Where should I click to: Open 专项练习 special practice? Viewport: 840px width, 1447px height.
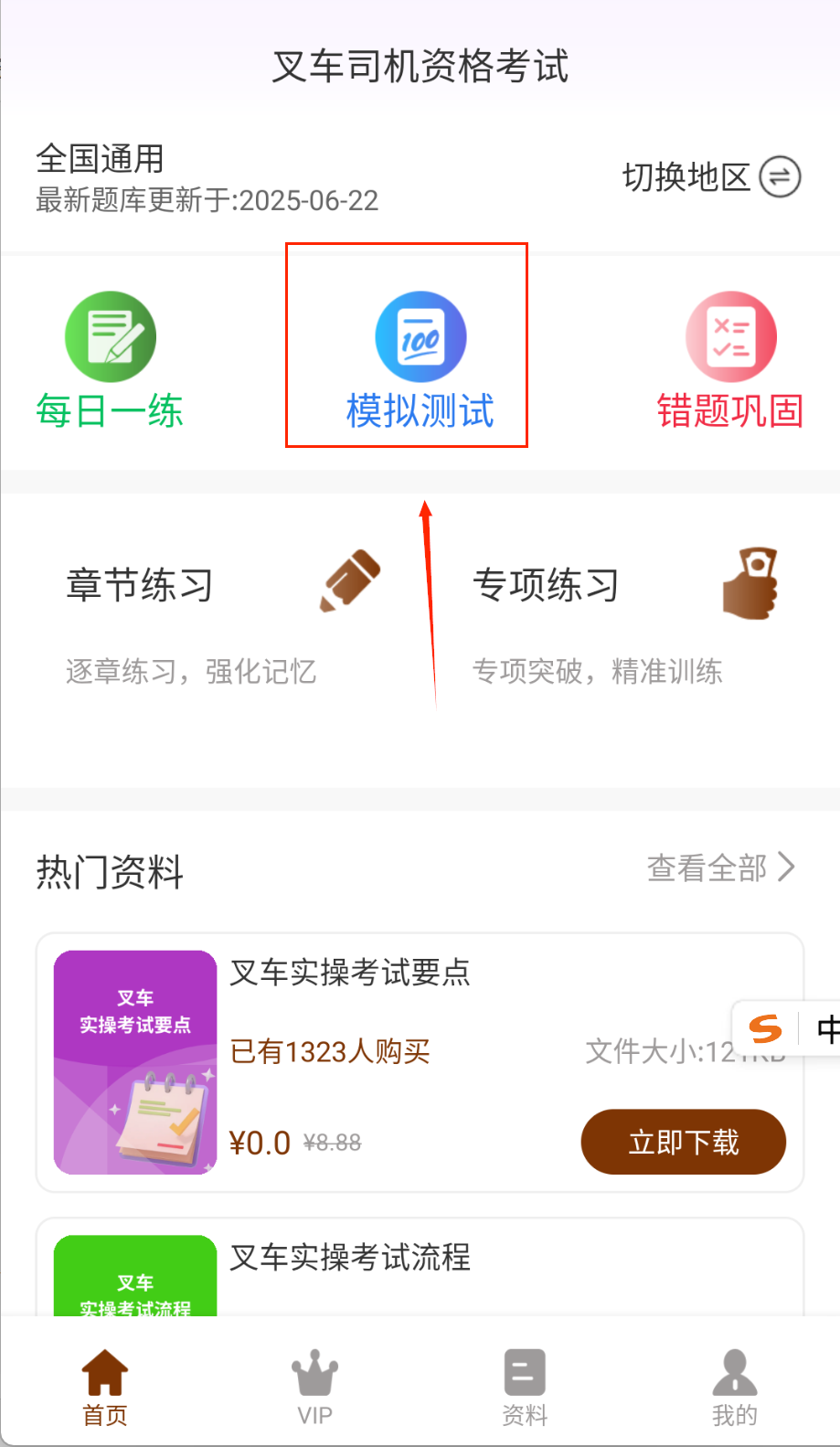point(626,622)
